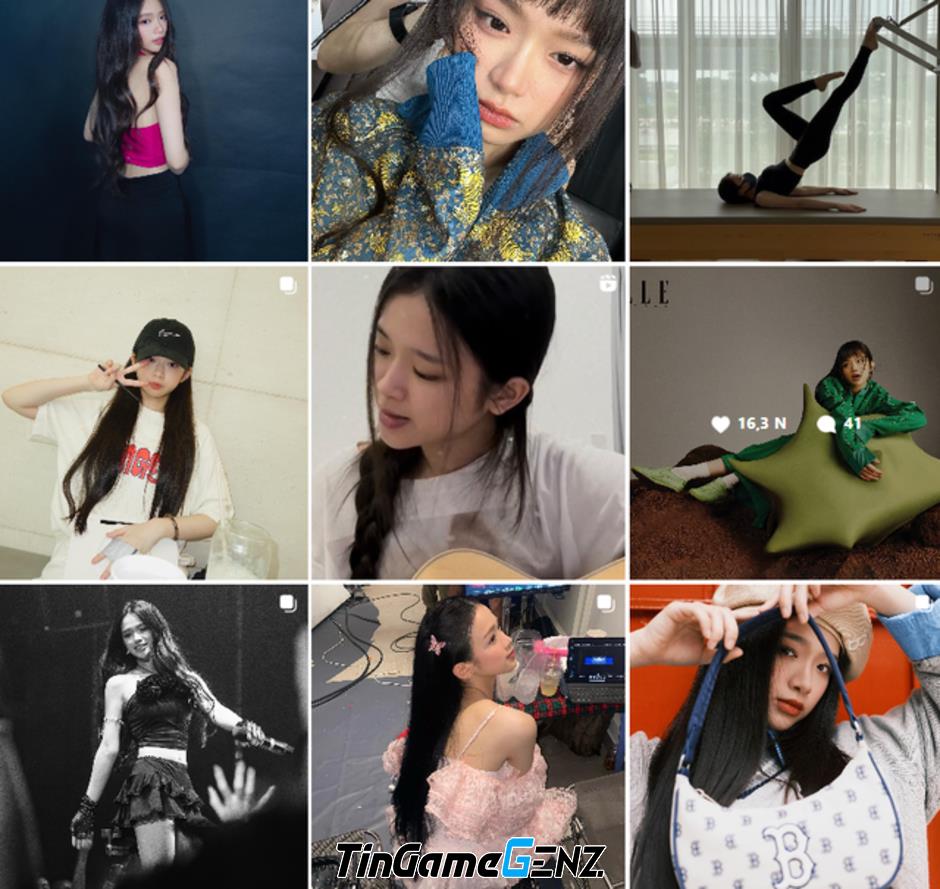This screenshot has width=940, height=889.
Task: Open the pilates leg-stretch post
Action: pyautogui.click(x=784, y=130)
